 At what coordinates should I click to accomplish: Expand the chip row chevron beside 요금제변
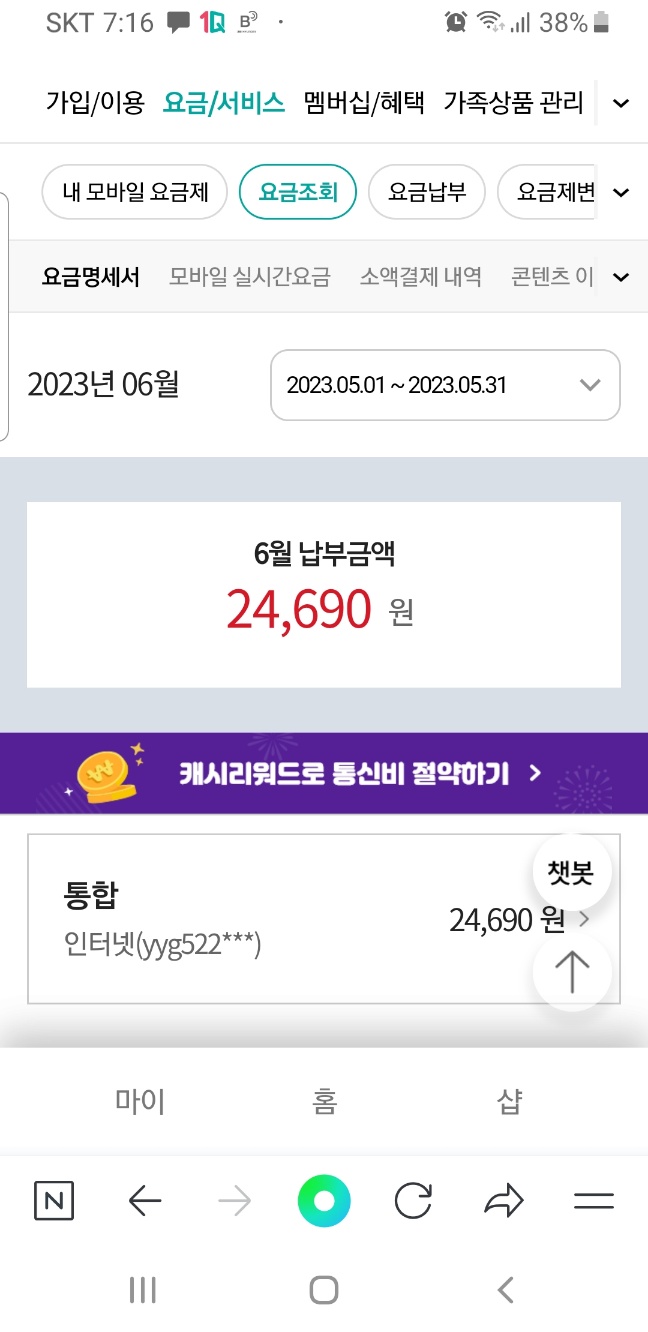coord(621,192)
